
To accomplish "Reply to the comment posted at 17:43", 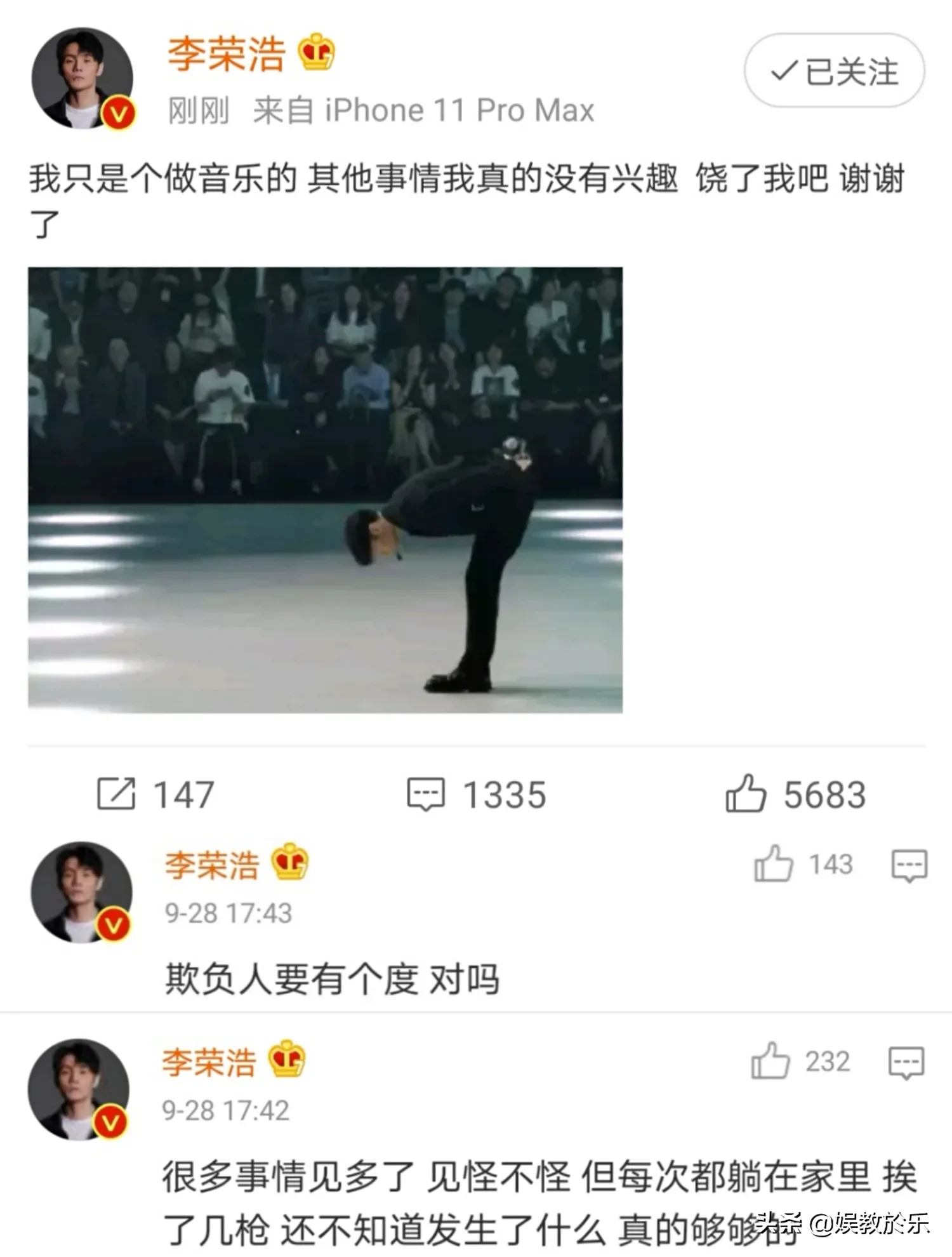I will tap(909, 865).
